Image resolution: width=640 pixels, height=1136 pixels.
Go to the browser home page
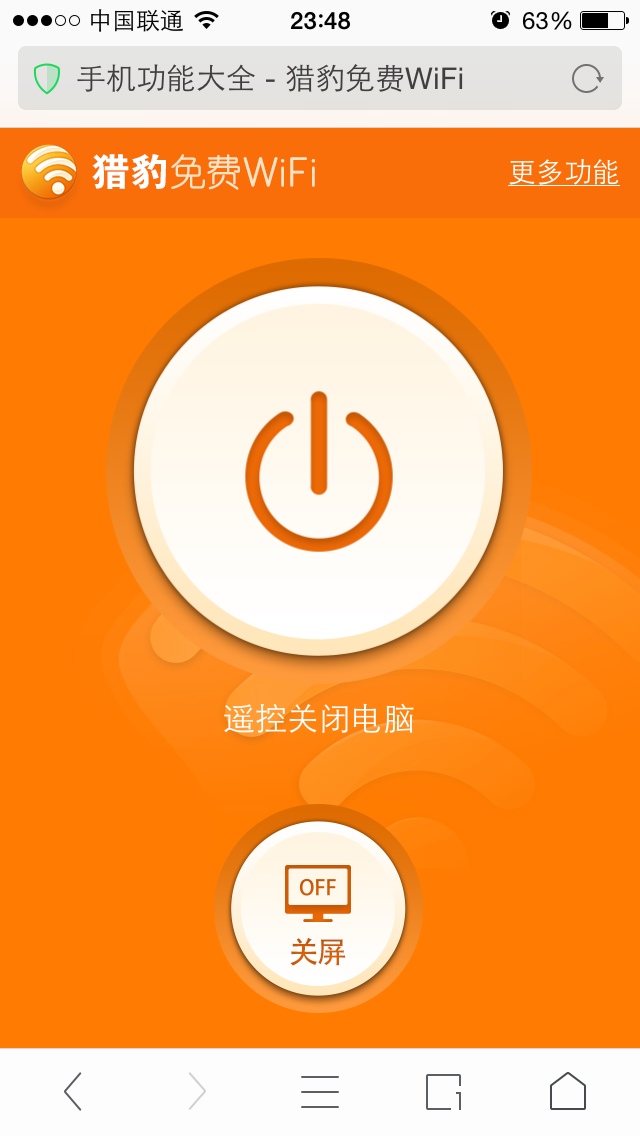point(568,1091)
